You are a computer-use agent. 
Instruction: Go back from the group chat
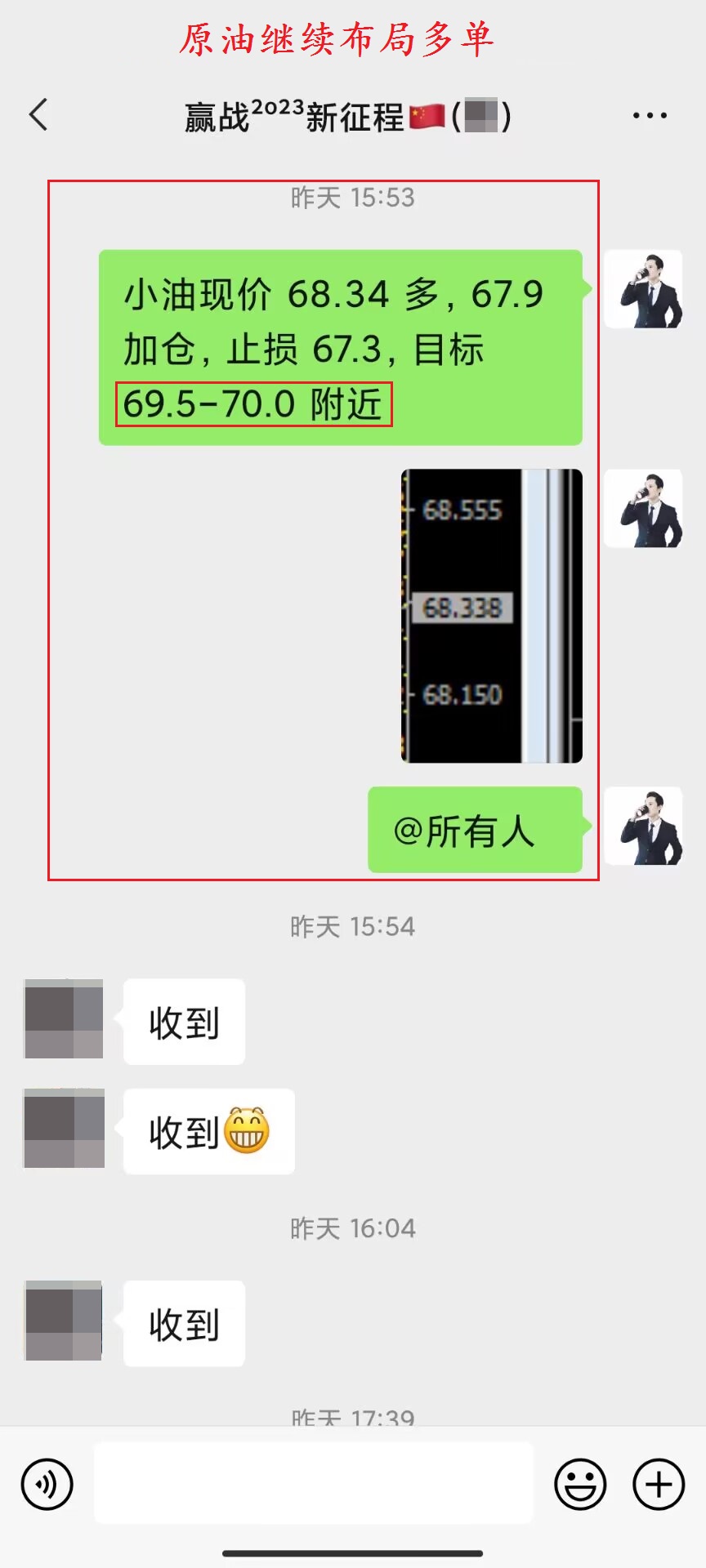[38, 115]
